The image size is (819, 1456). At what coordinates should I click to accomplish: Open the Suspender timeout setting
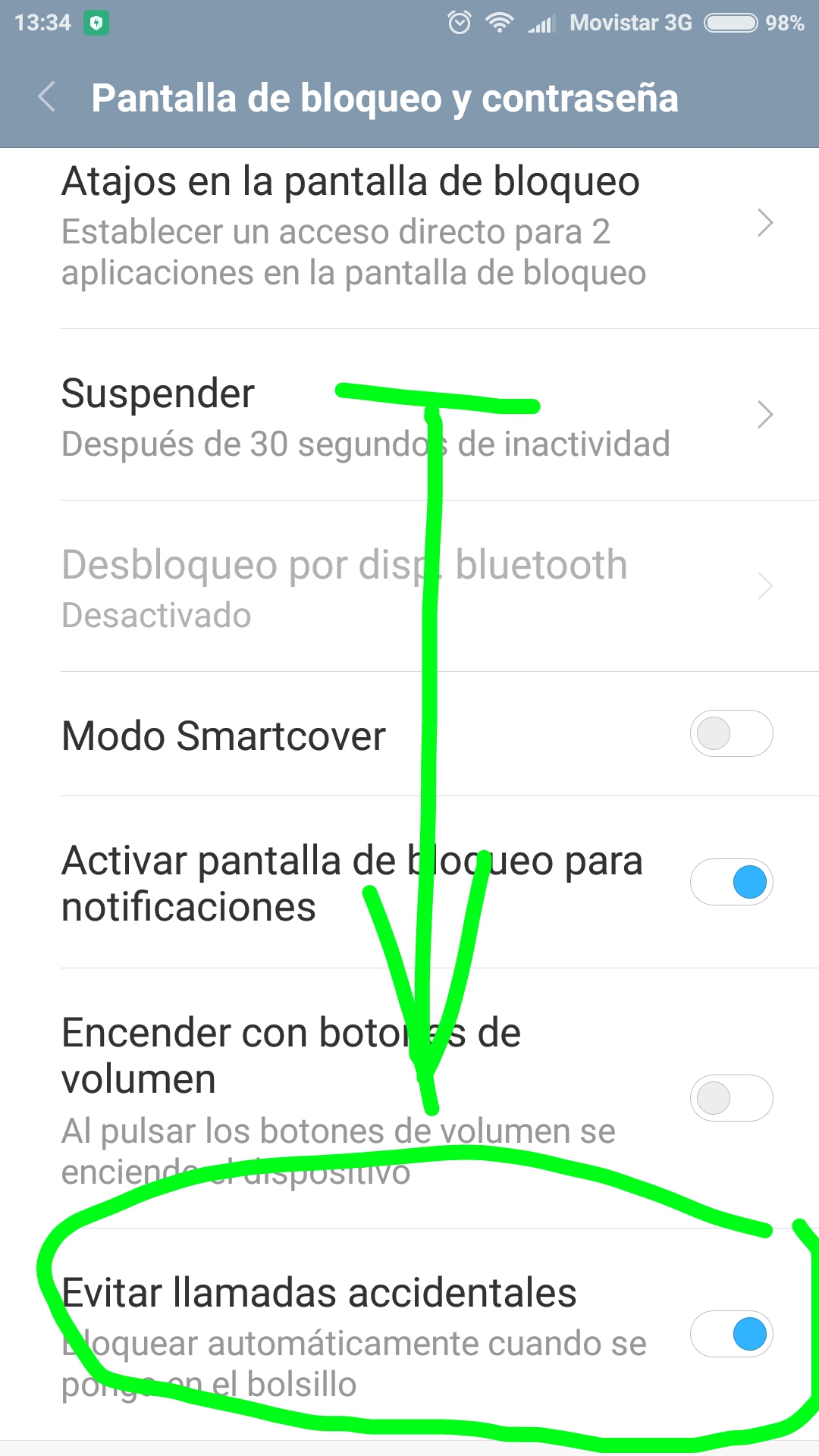(x=409, y=416)
